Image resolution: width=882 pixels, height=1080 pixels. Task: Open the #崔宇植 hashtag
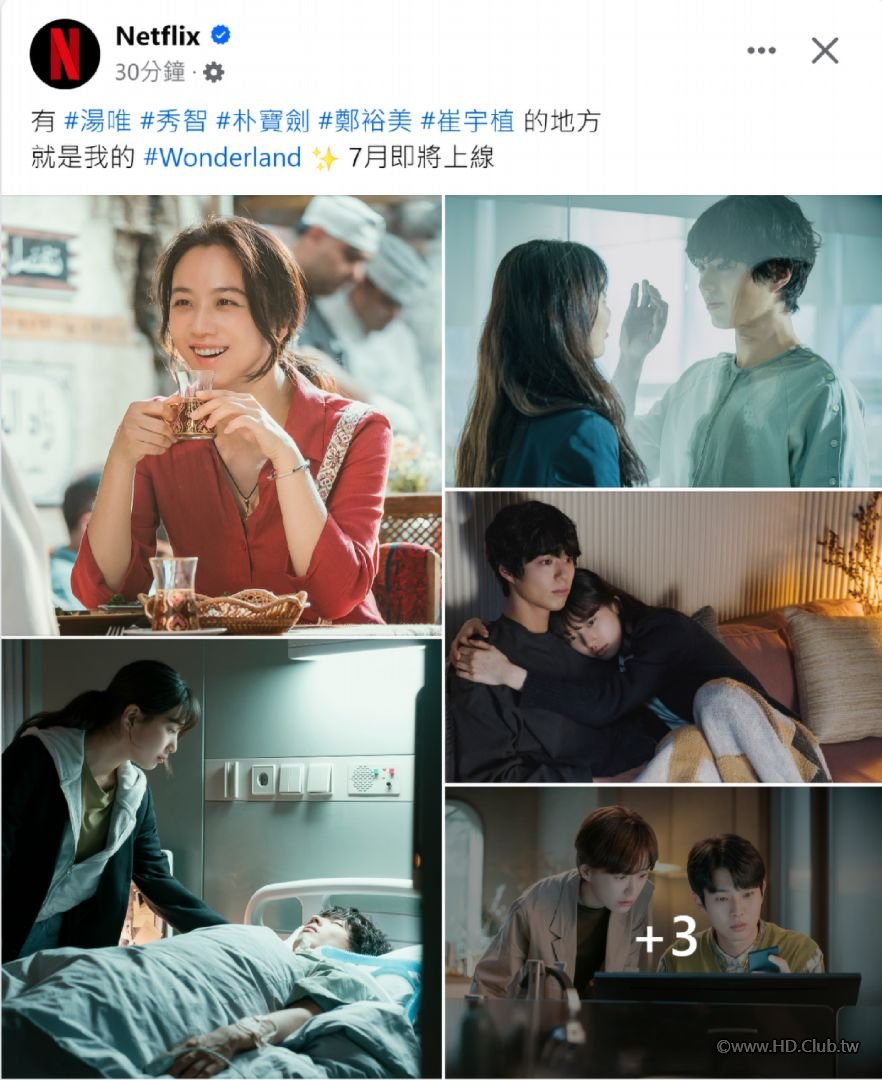[467, 122]
